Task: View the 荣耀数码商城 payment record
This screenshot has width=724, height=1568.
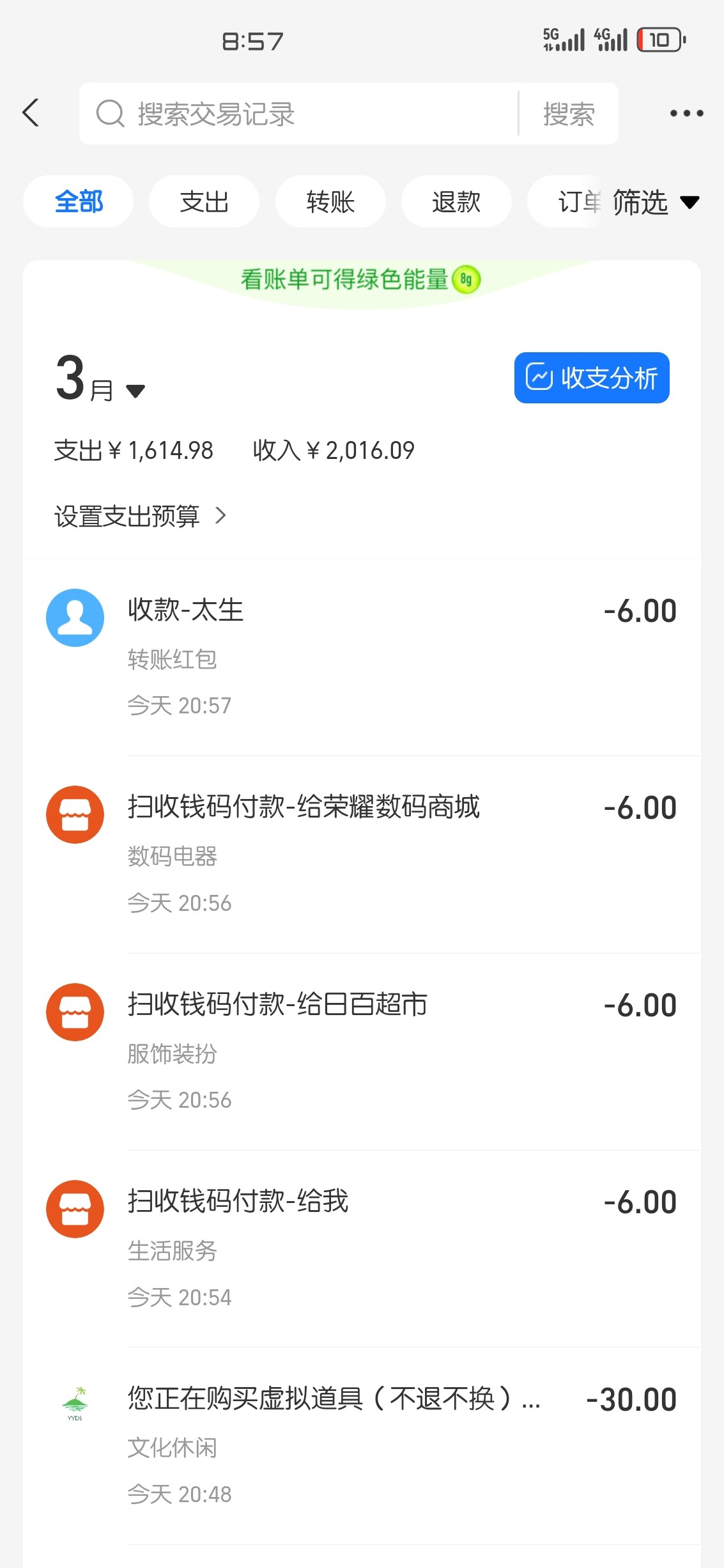Action: (x=362, y=853)
